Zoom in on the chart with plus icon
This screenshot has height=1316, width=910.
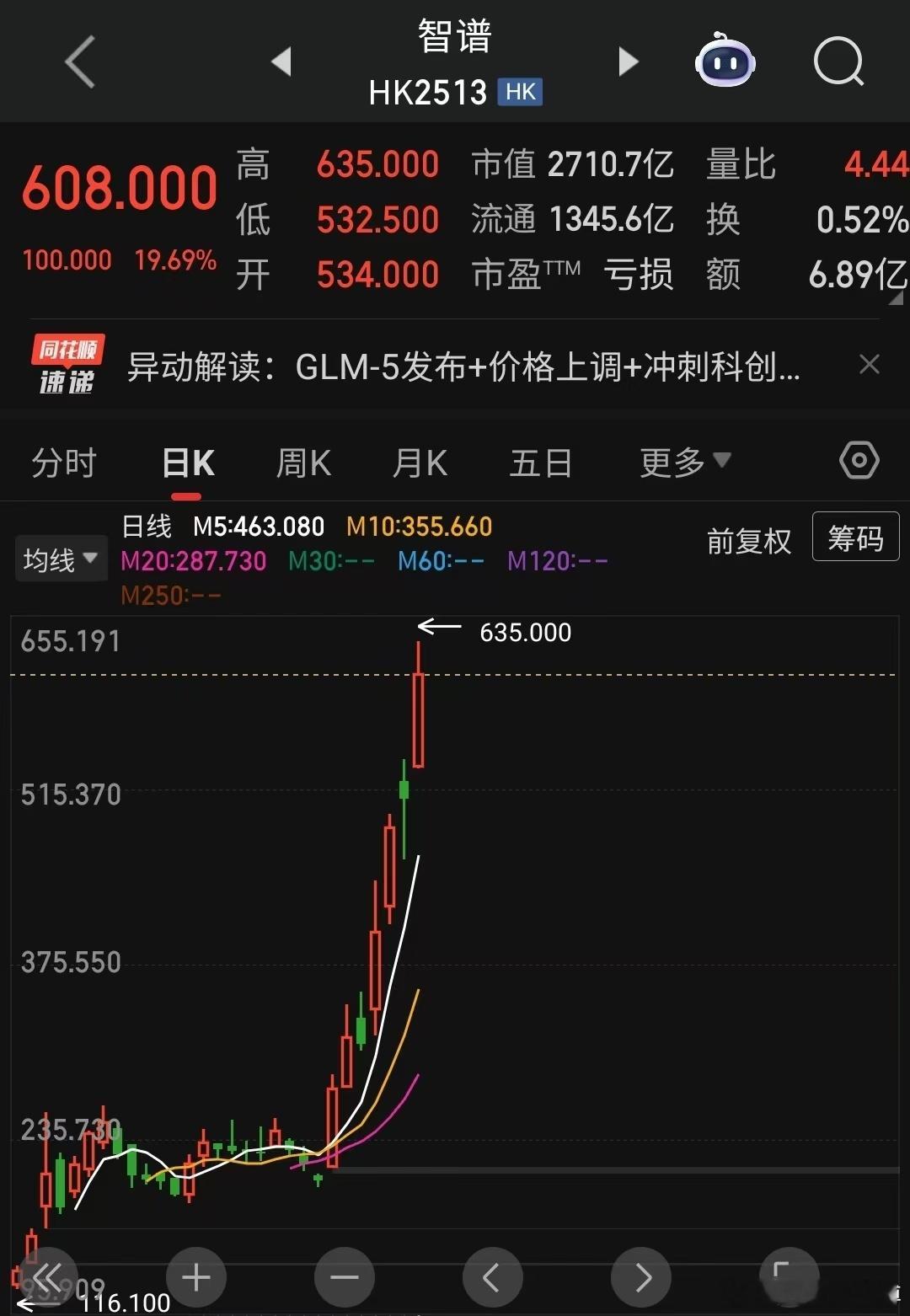[195, 1276]
